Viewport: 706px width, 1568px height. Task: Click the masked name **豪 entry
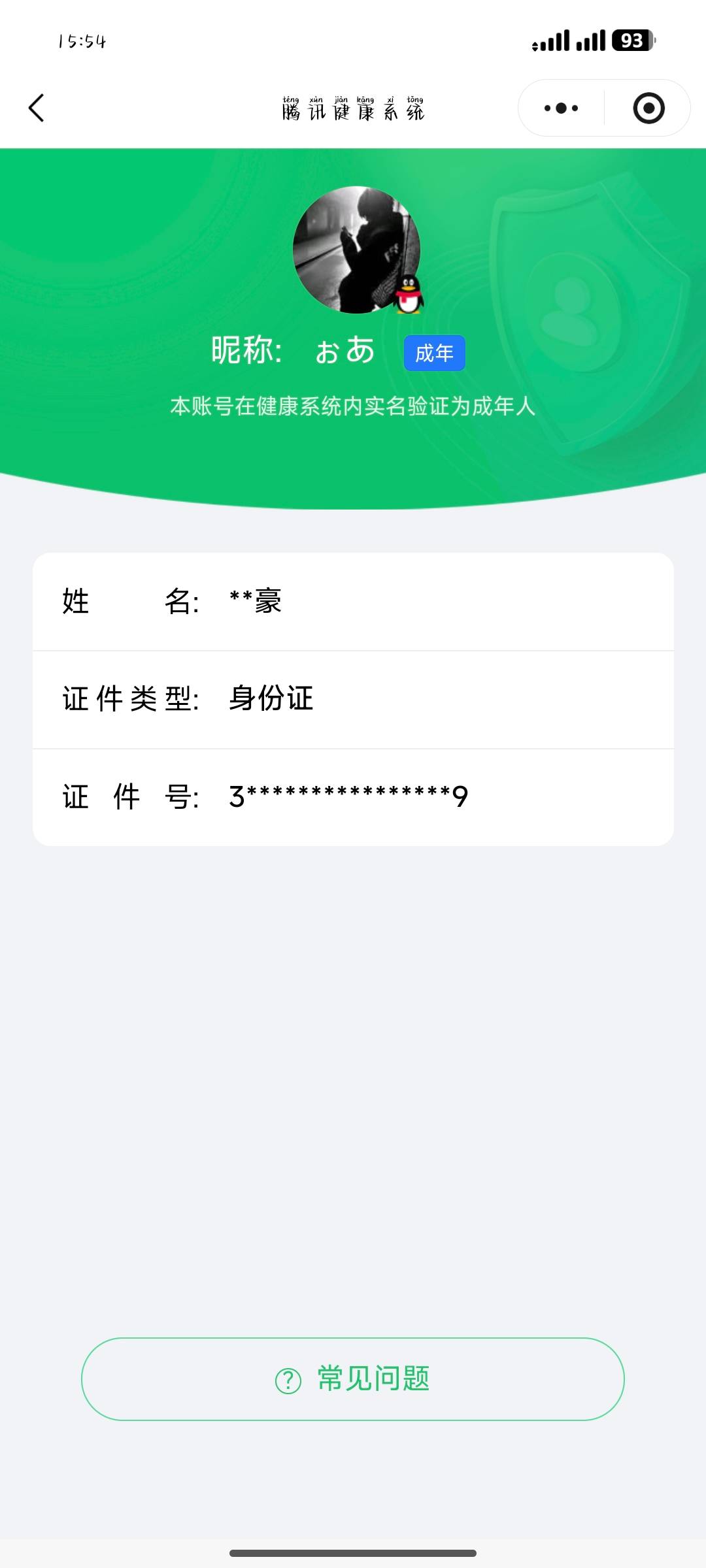254,602
